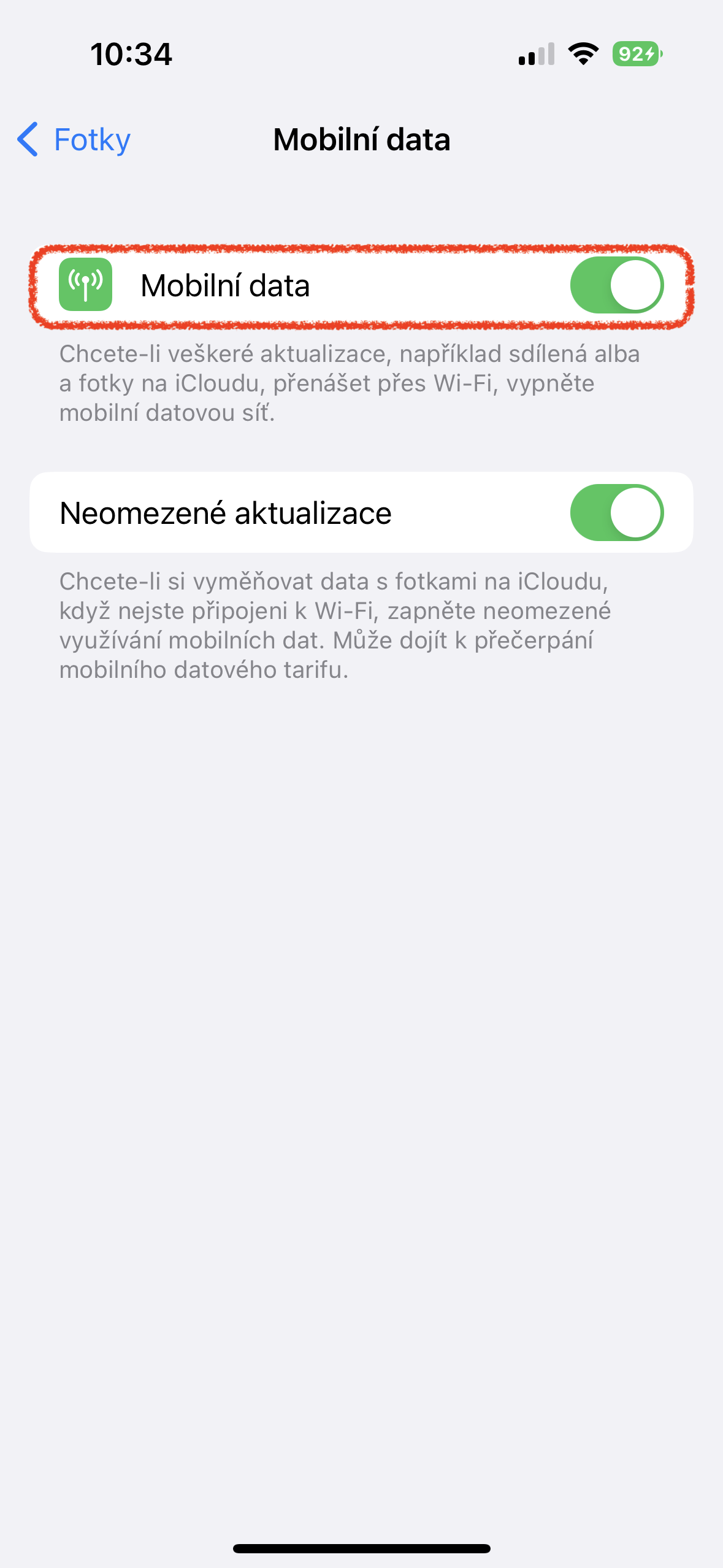Click the clock showing 10:34
723x1568 pixels.
point(132,55)
